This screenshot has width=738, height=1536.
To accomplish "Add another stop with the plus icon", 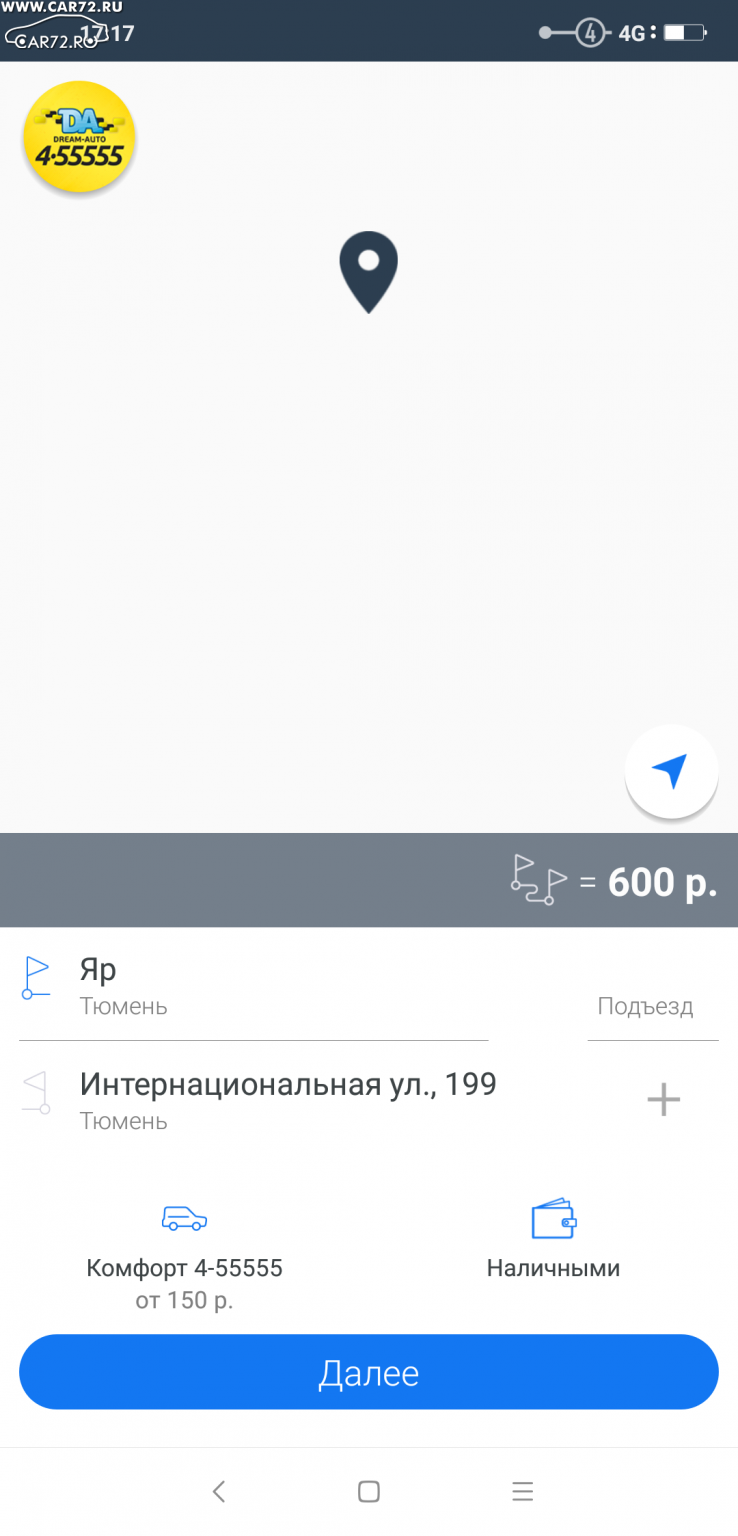I will click(x=663, y=1100).
